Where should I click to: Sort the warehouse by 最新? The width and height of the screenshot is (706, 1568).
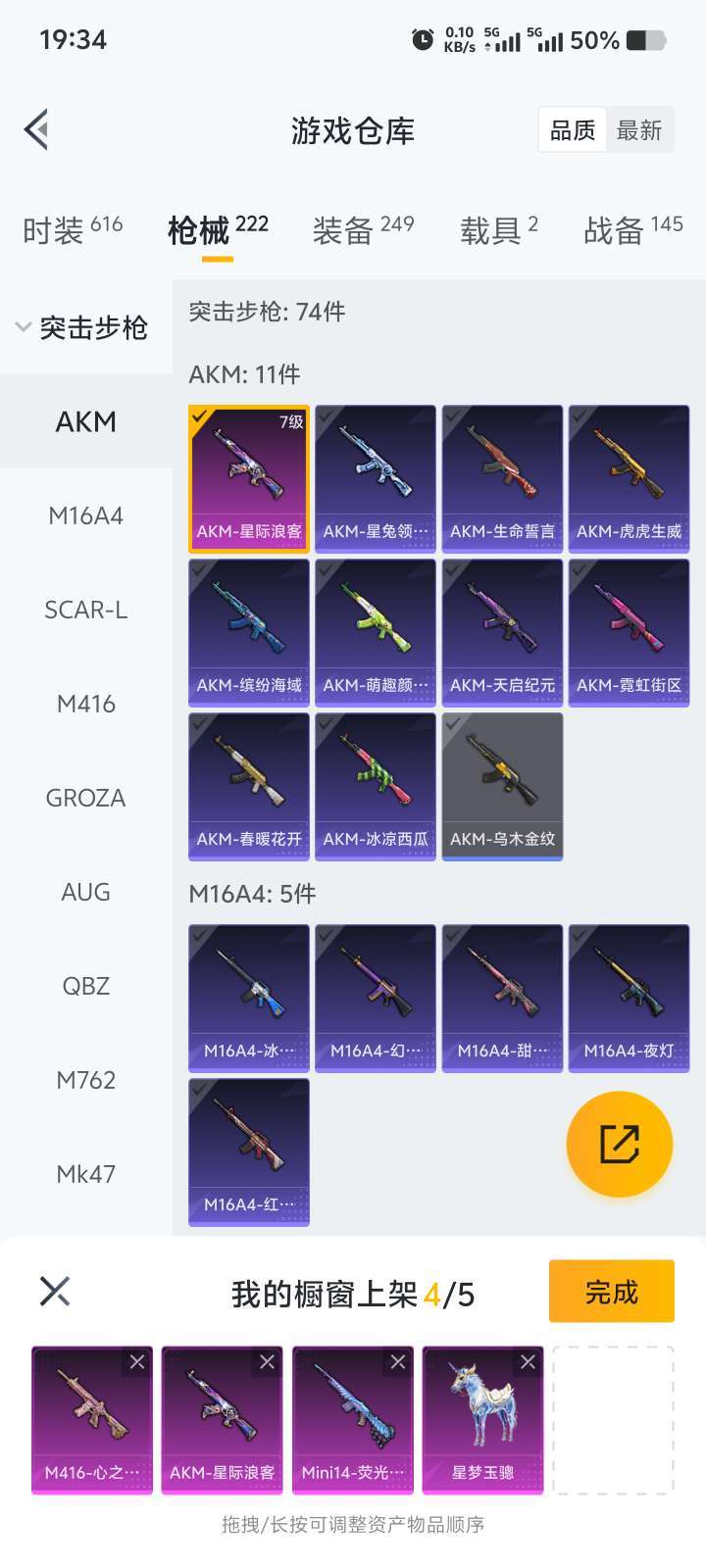click(x=639, y=130)
